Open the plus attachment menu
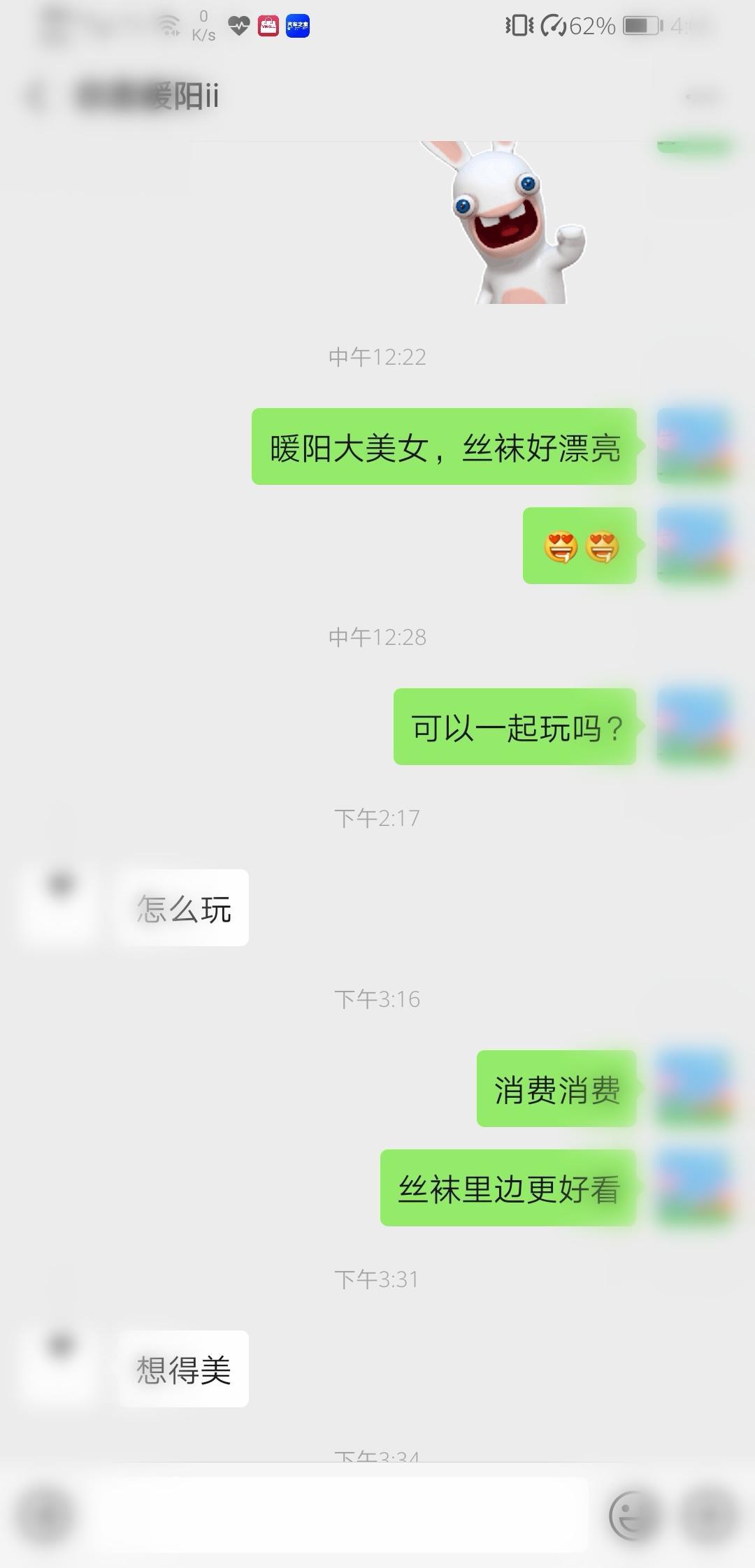755x1568 pixels. pos(709,1515)
